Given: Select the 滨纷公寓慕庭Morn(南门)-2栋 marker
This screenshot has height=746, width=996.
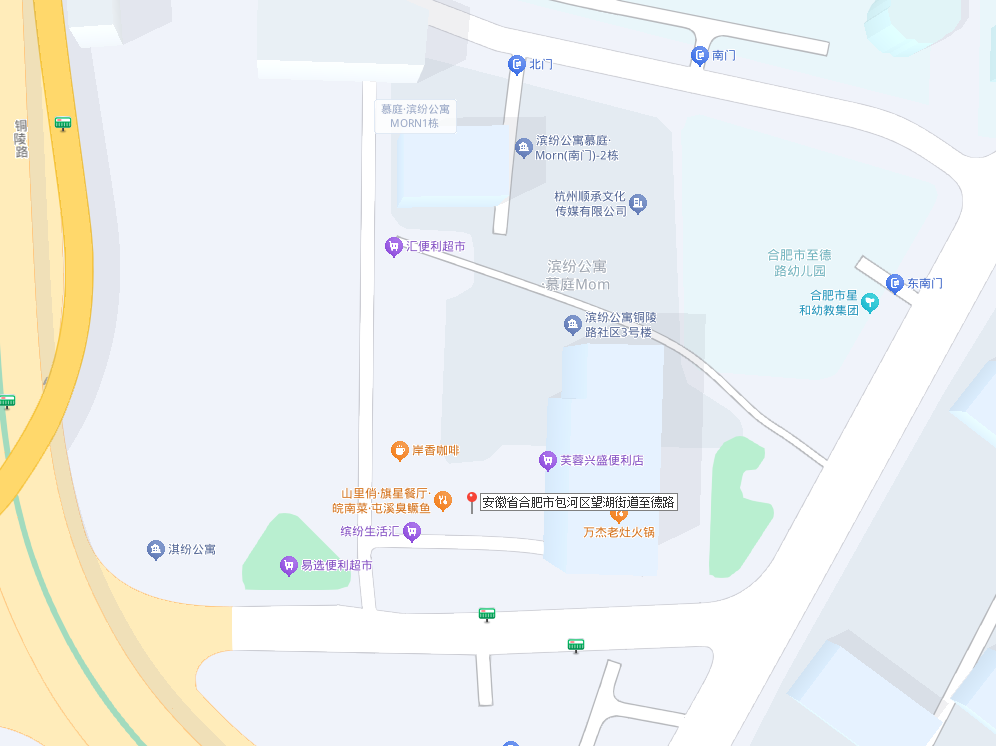Looking at the screenshot, I should point(523,149).
